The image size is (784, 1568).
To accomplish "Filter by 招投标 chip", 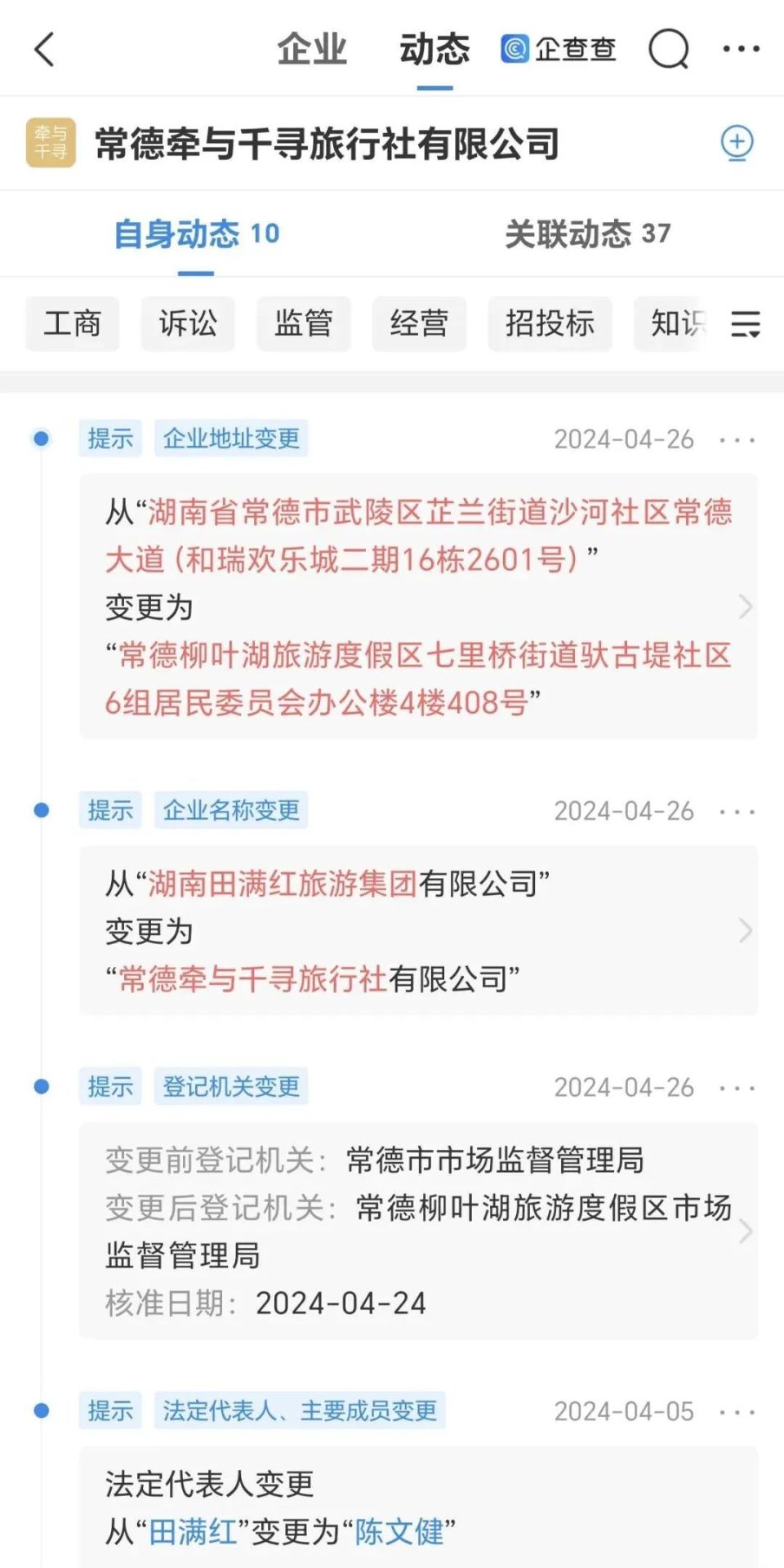I will pyautogui.click(x=550, y=323).
